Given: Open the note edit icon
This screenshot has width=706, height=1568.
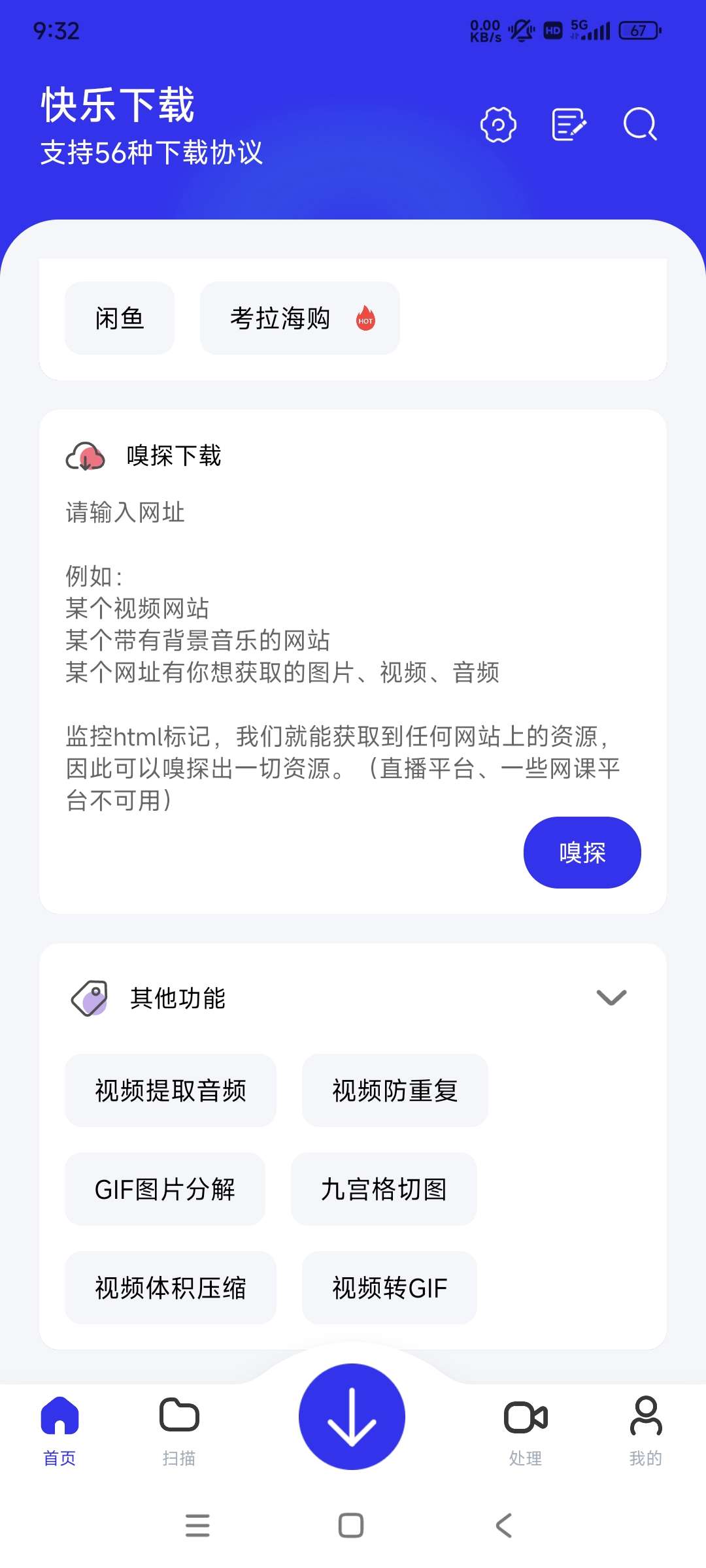Looking at the screenshot, I should pos(569,124).
